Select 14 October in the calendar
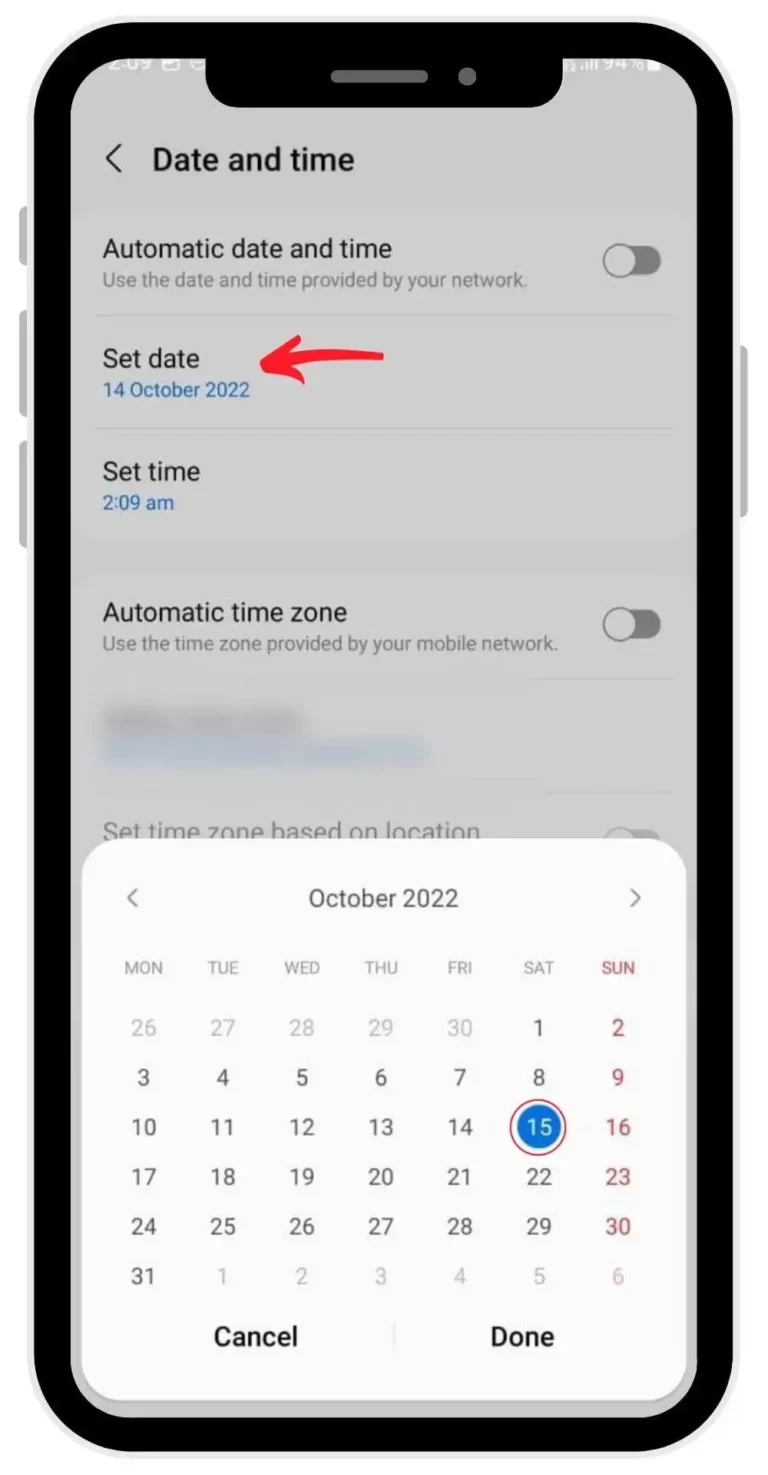Viewport: 768px width, 1475px height. point(459,1127)
